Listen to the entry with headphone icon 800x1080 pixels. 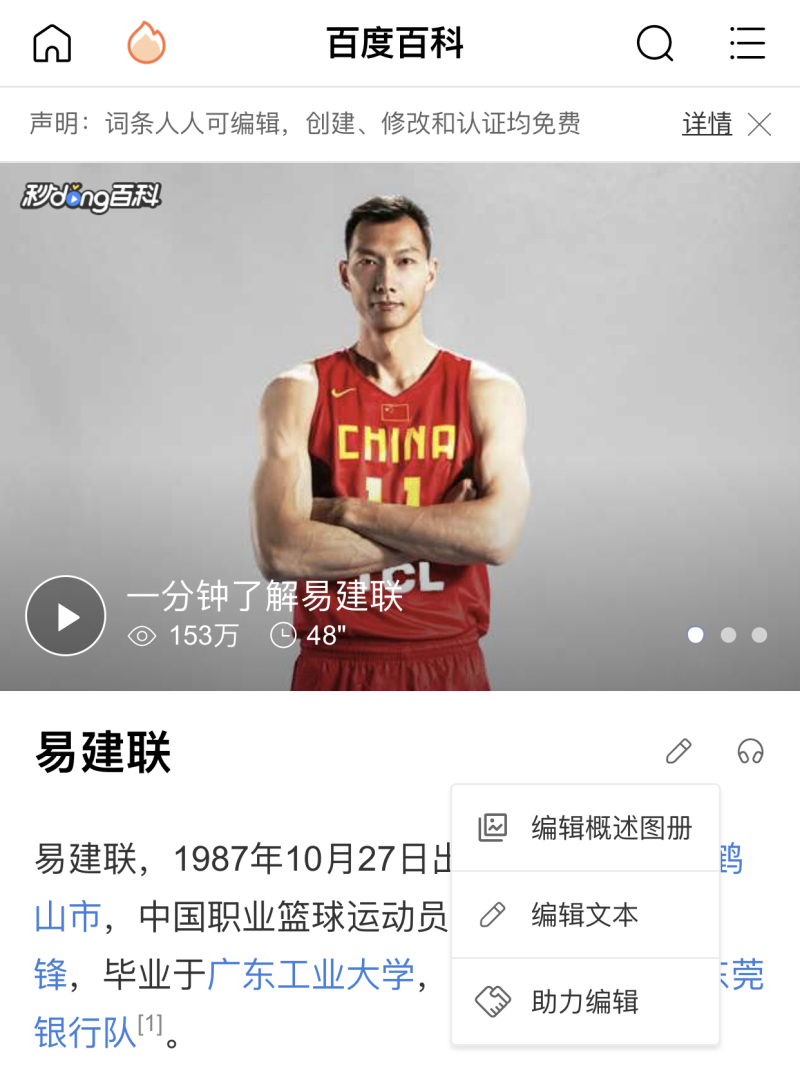[750, 751]
